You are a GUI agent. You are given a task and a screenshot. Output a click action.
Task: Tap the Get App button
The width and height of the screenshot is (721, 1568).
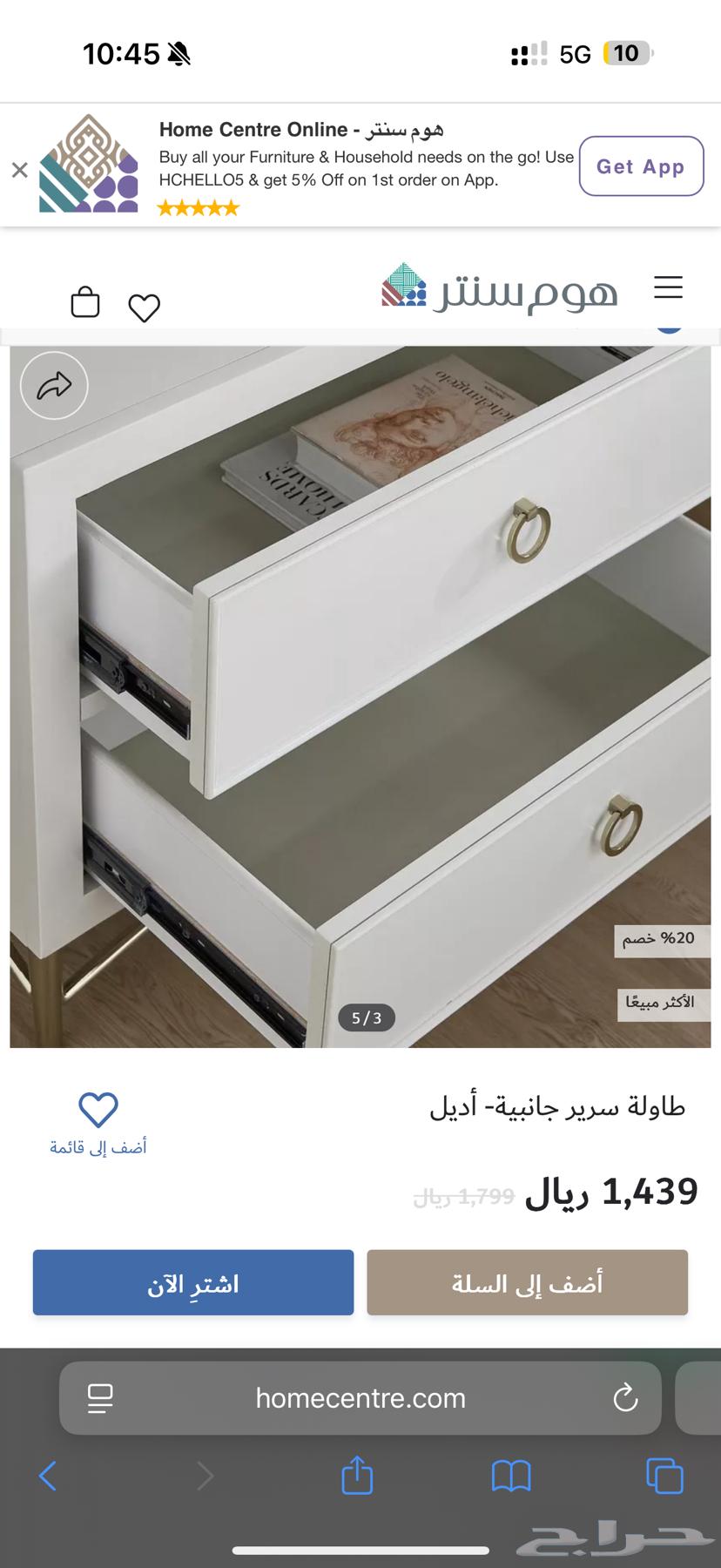point(641,166)
